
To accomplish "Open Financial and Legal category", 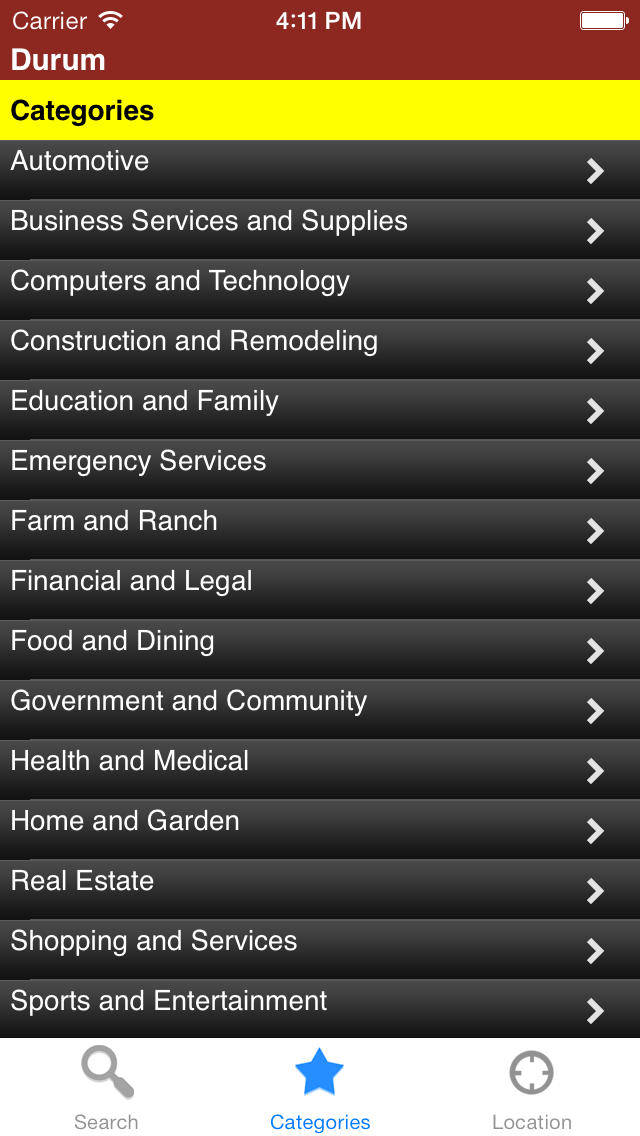I will coord(320,590).
